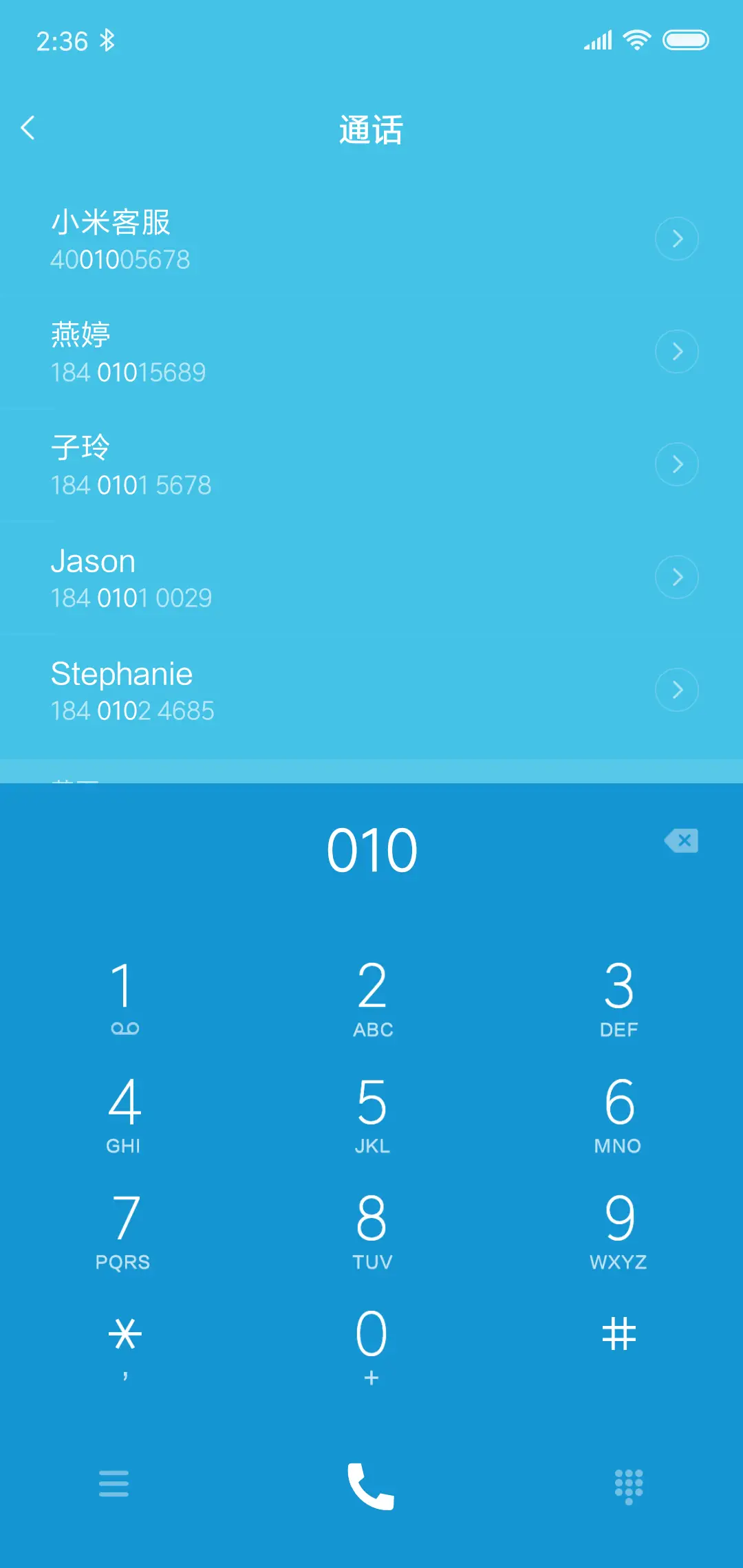The image size is (743, 1568).
Task: Hide the dial pad using the keypad icon
Action: coord(627,1484)
